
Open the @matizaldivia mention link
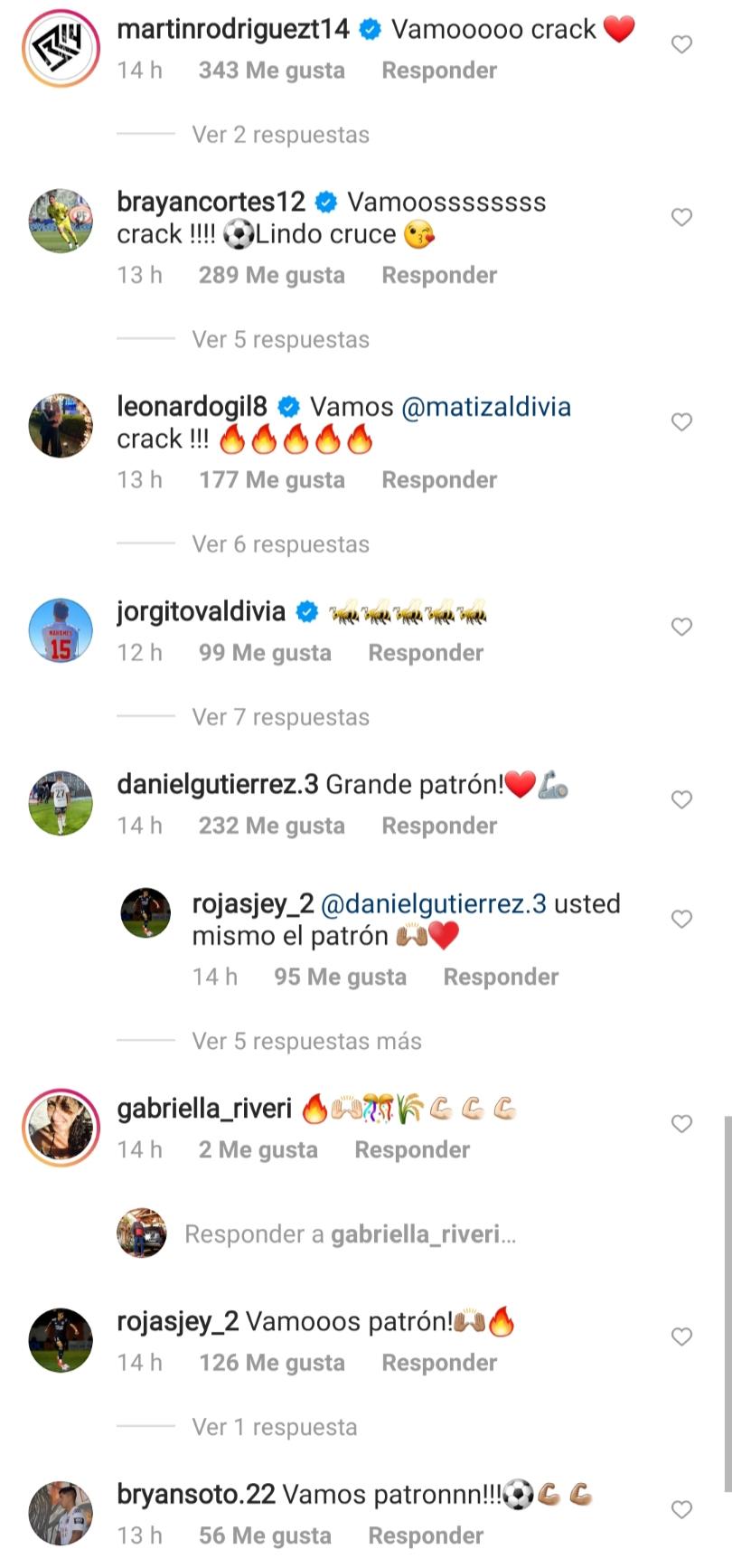(485, 407)
